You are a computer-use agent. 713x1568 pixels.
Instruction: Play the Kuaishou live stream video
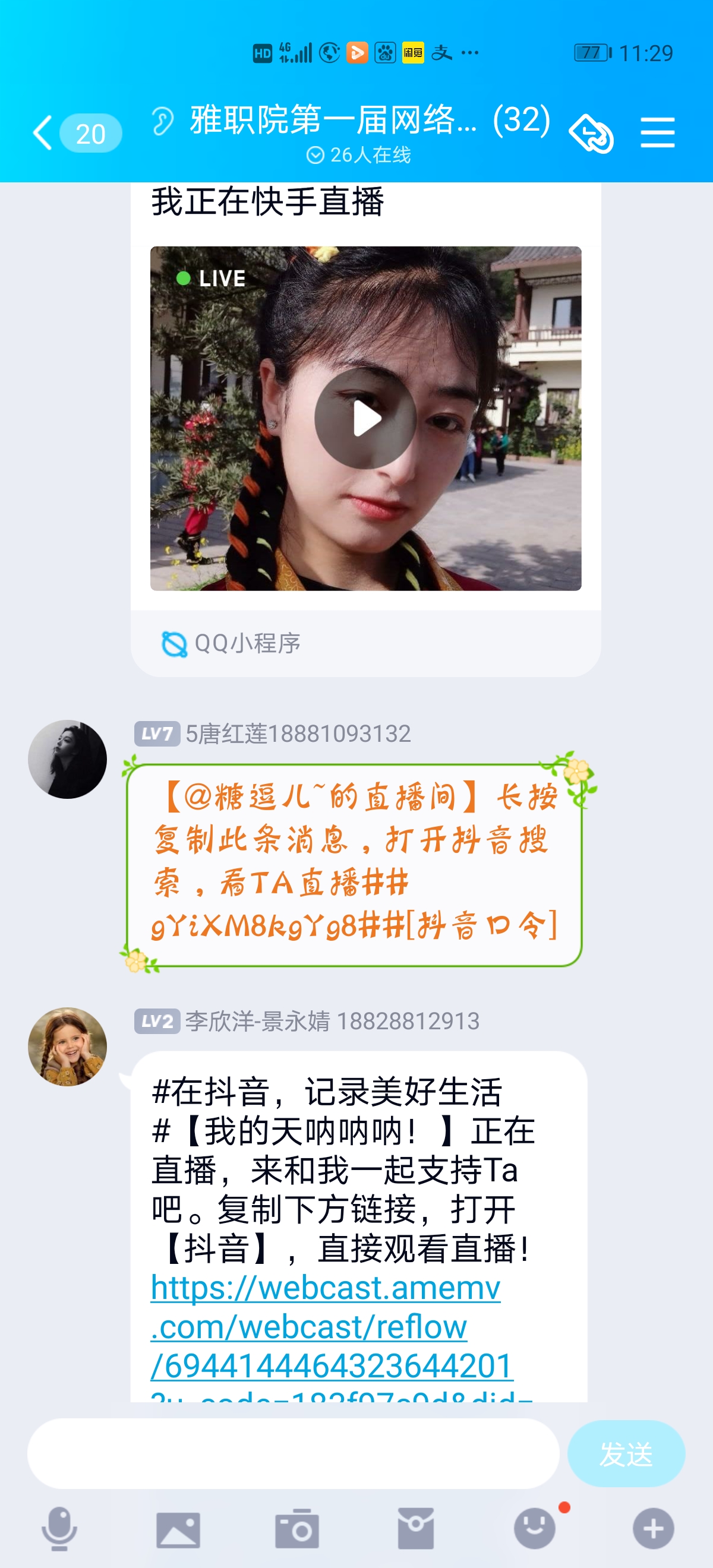(365, 418)
